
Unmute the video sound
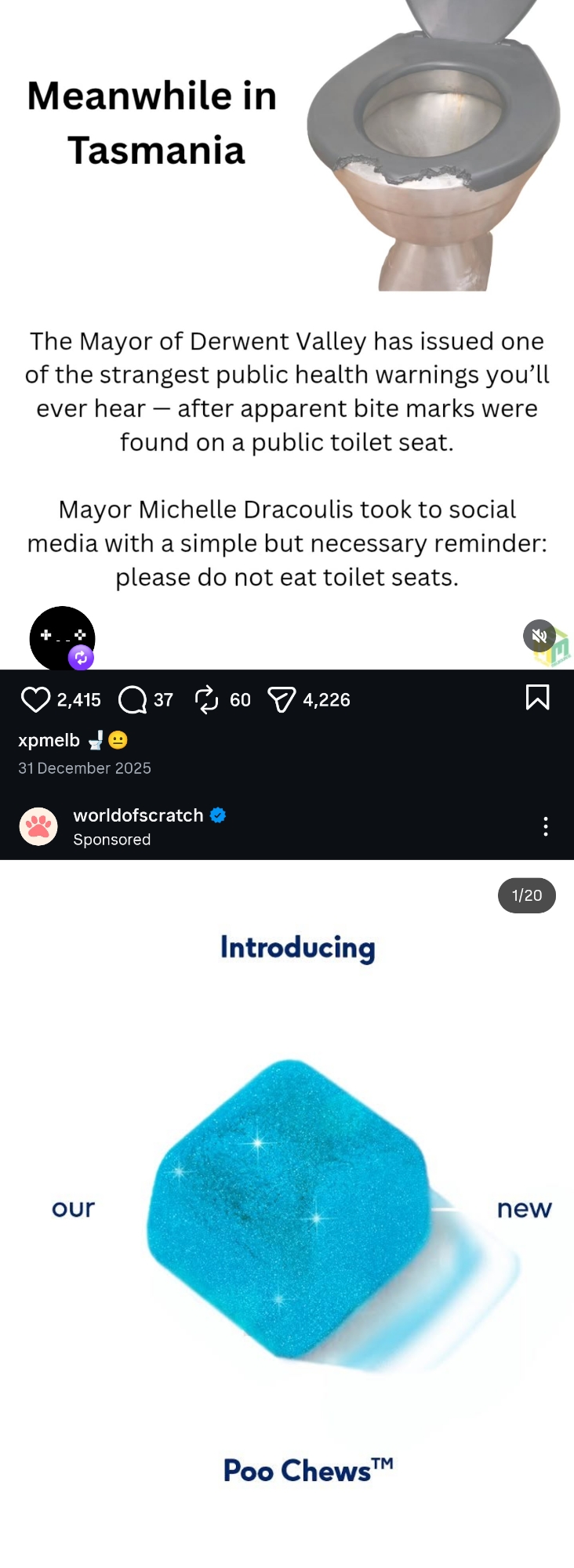539,636
